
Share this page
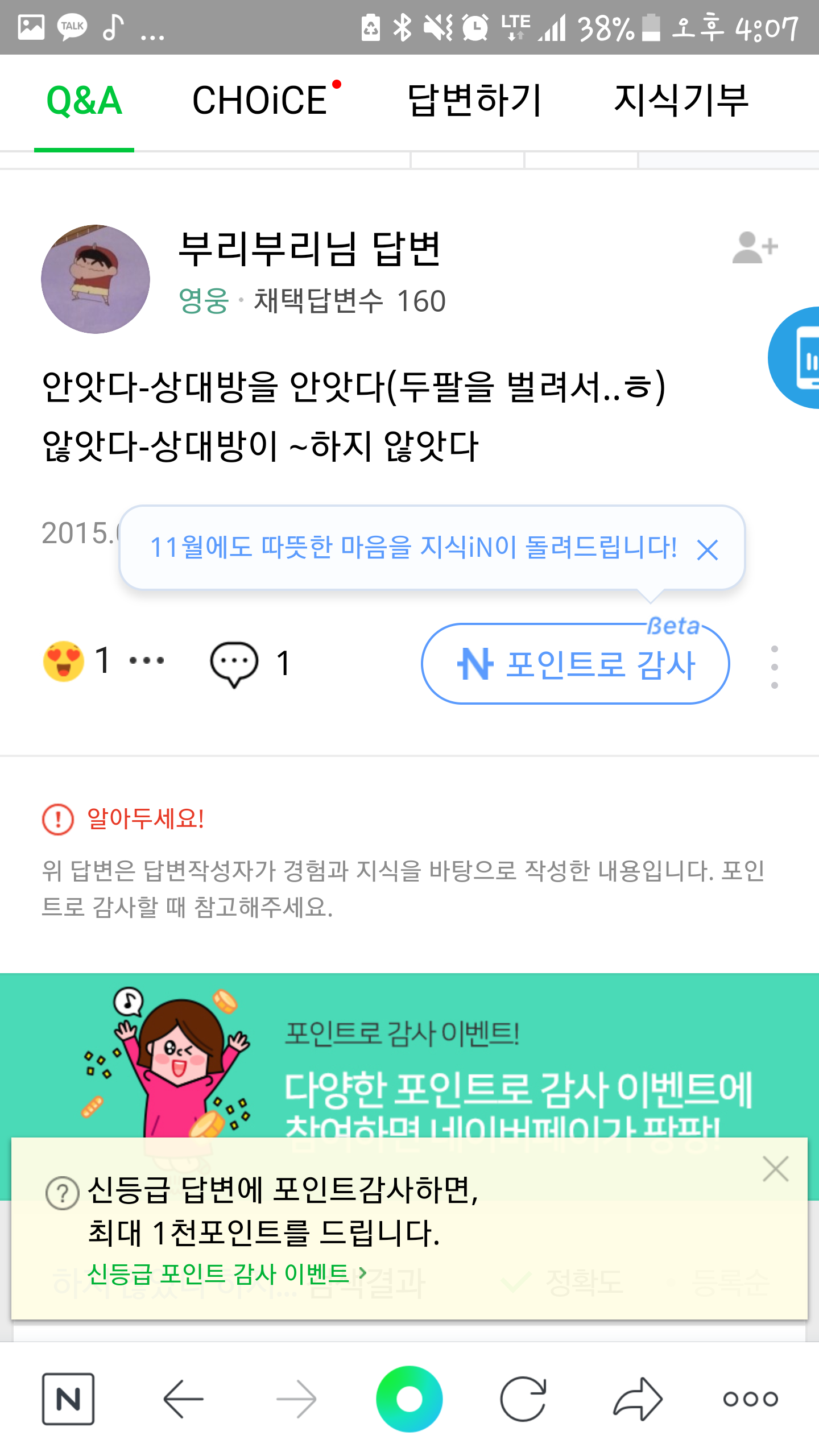click(638, 1399)
